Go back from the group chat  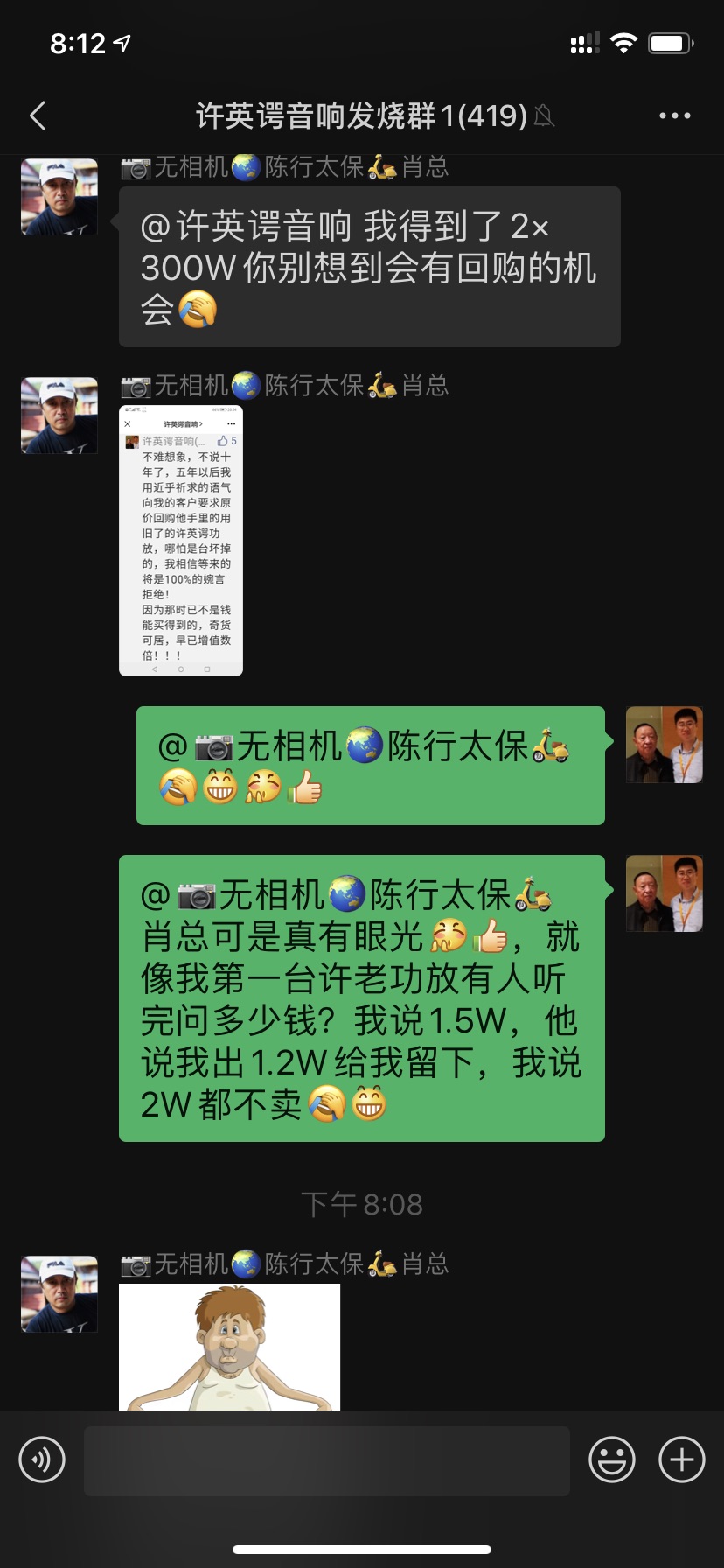pos(38,115)
